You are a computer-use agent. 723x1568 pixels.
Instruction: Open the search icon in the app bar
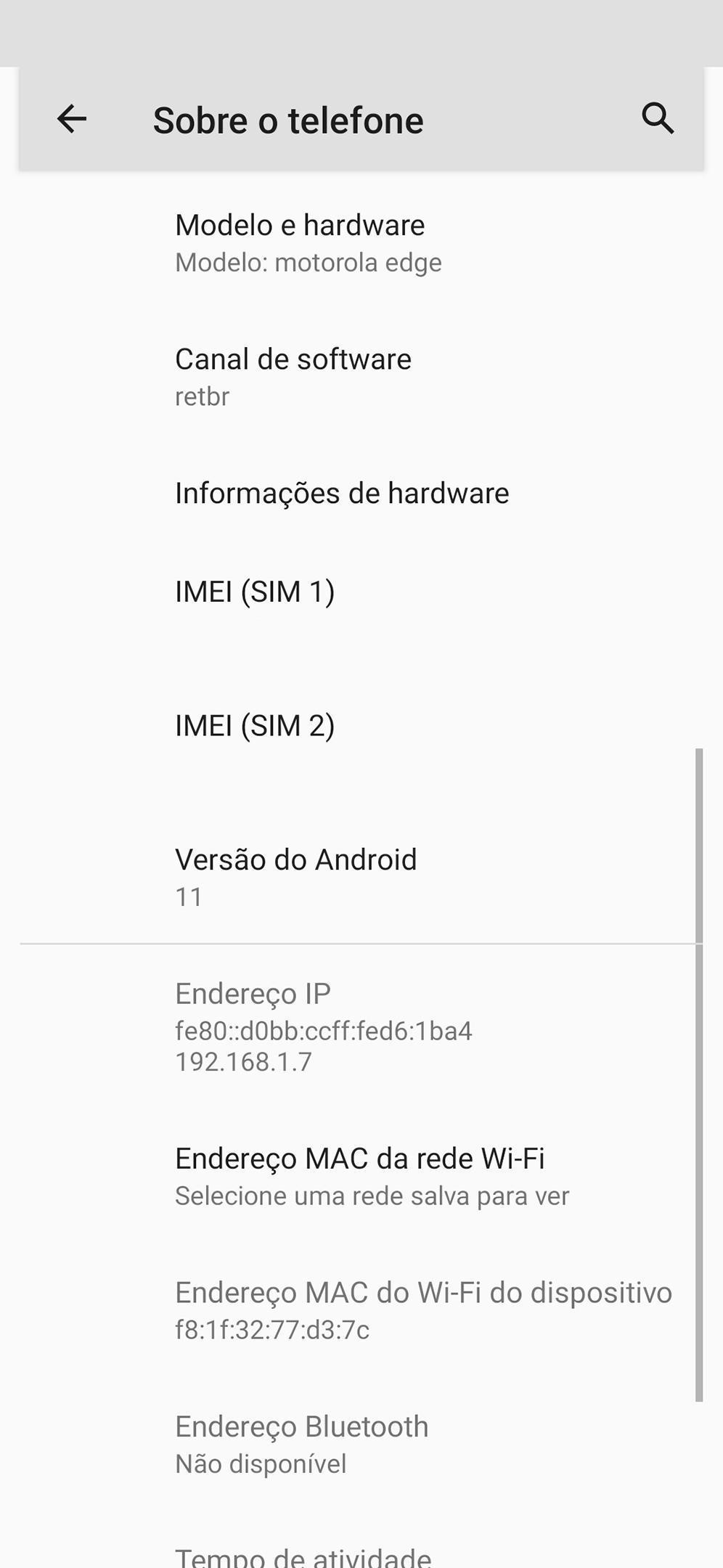pos(658,118)
